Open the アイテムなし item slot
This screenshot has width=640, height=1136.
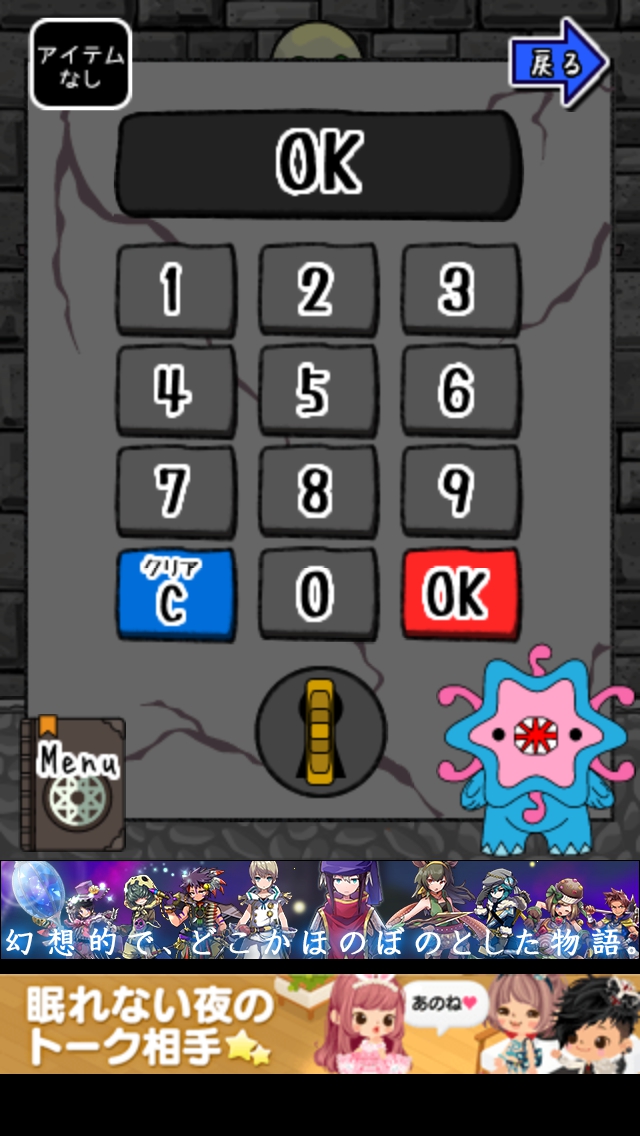tap(81, 64)
